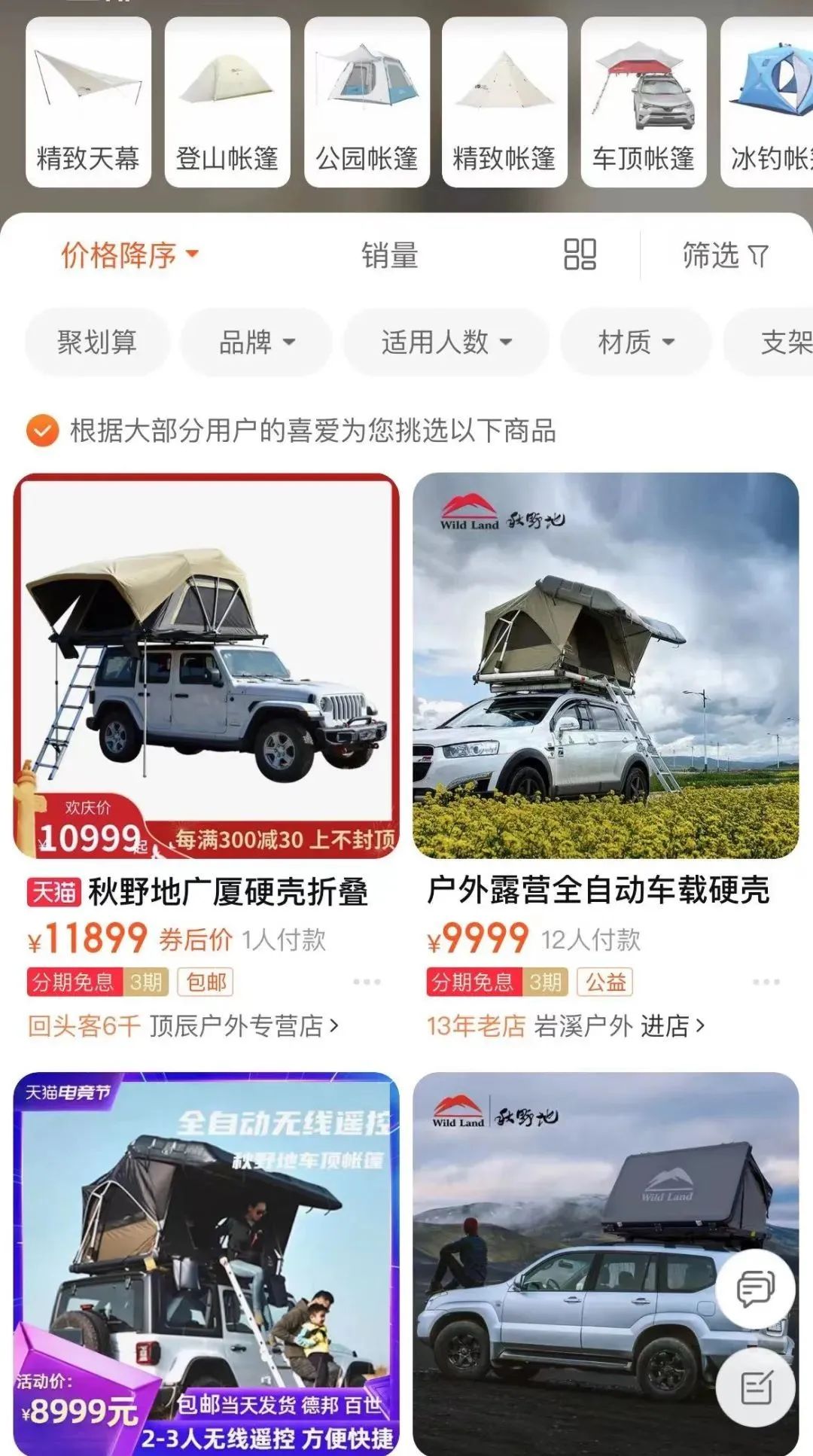Select the 登山帐篷 category
Image resolution: width=813 pixels, height=1456 pixels.
point(227,102)
